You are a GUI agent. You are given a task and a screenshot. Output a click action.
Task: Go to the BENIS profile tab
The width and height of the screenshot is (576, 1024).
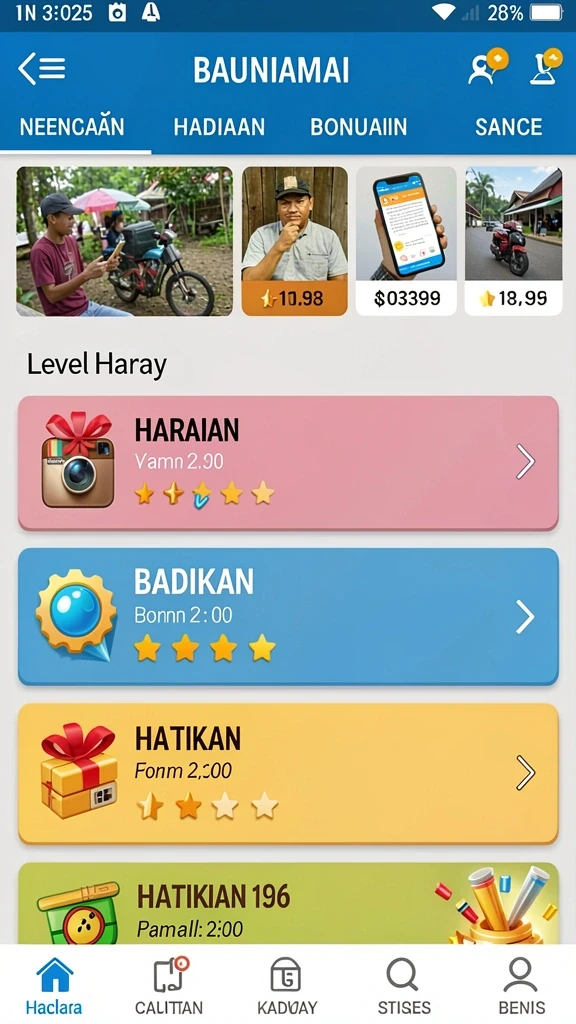click(521, 986)
